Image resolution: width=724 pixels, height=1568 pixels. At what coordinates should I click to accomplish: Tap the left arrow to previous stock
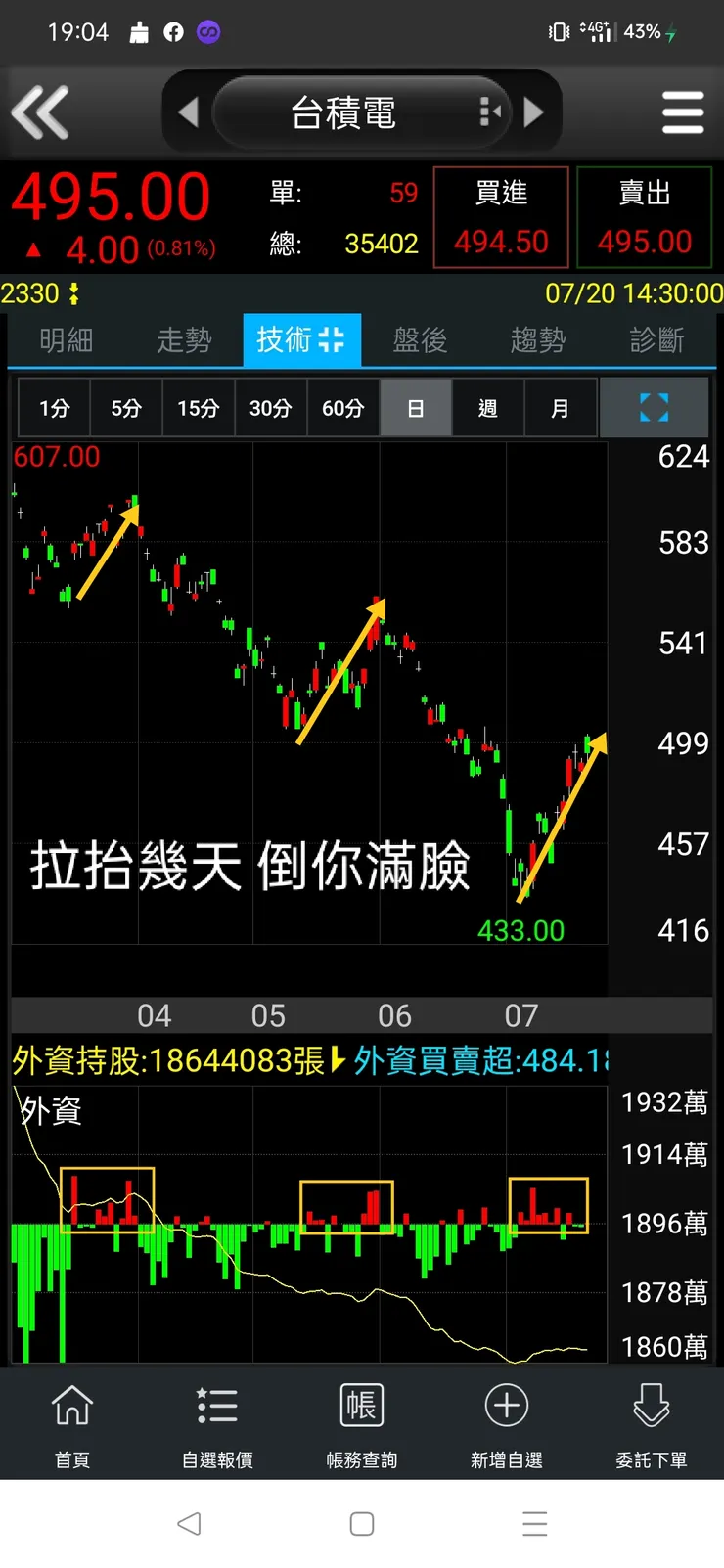click(190, 112)
